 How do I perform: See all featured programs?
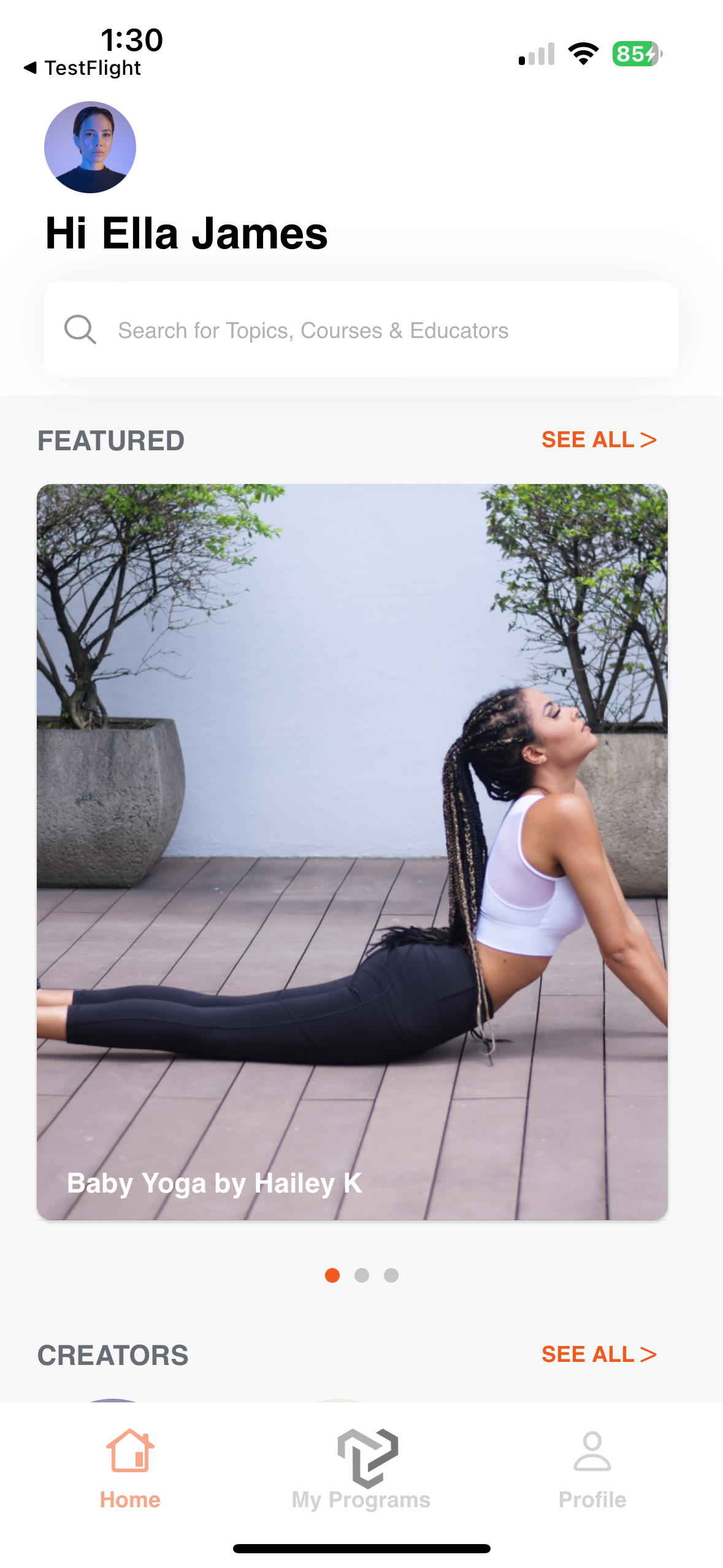click(599, 440)
